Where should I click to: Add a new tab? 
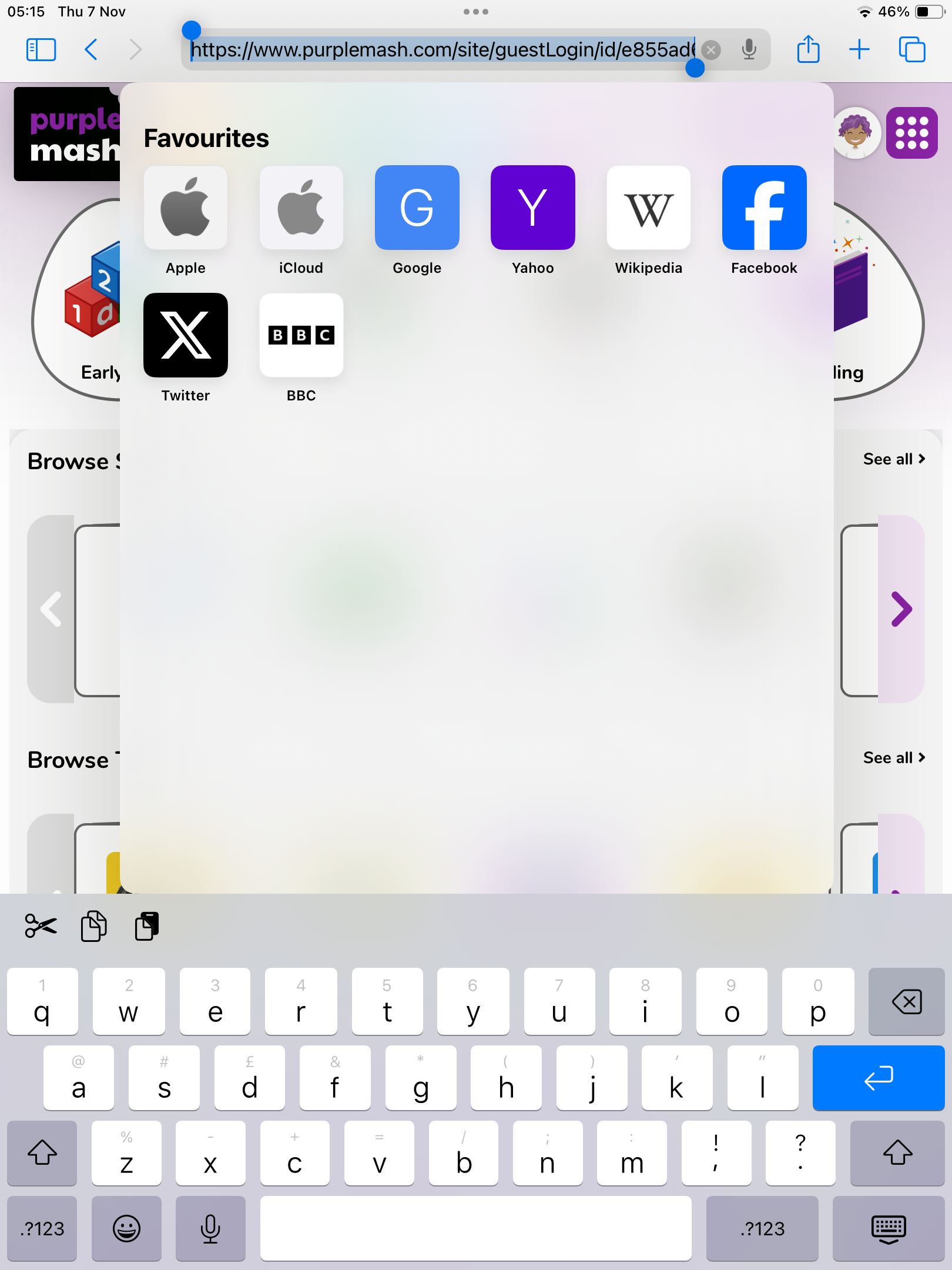(859, 49)
